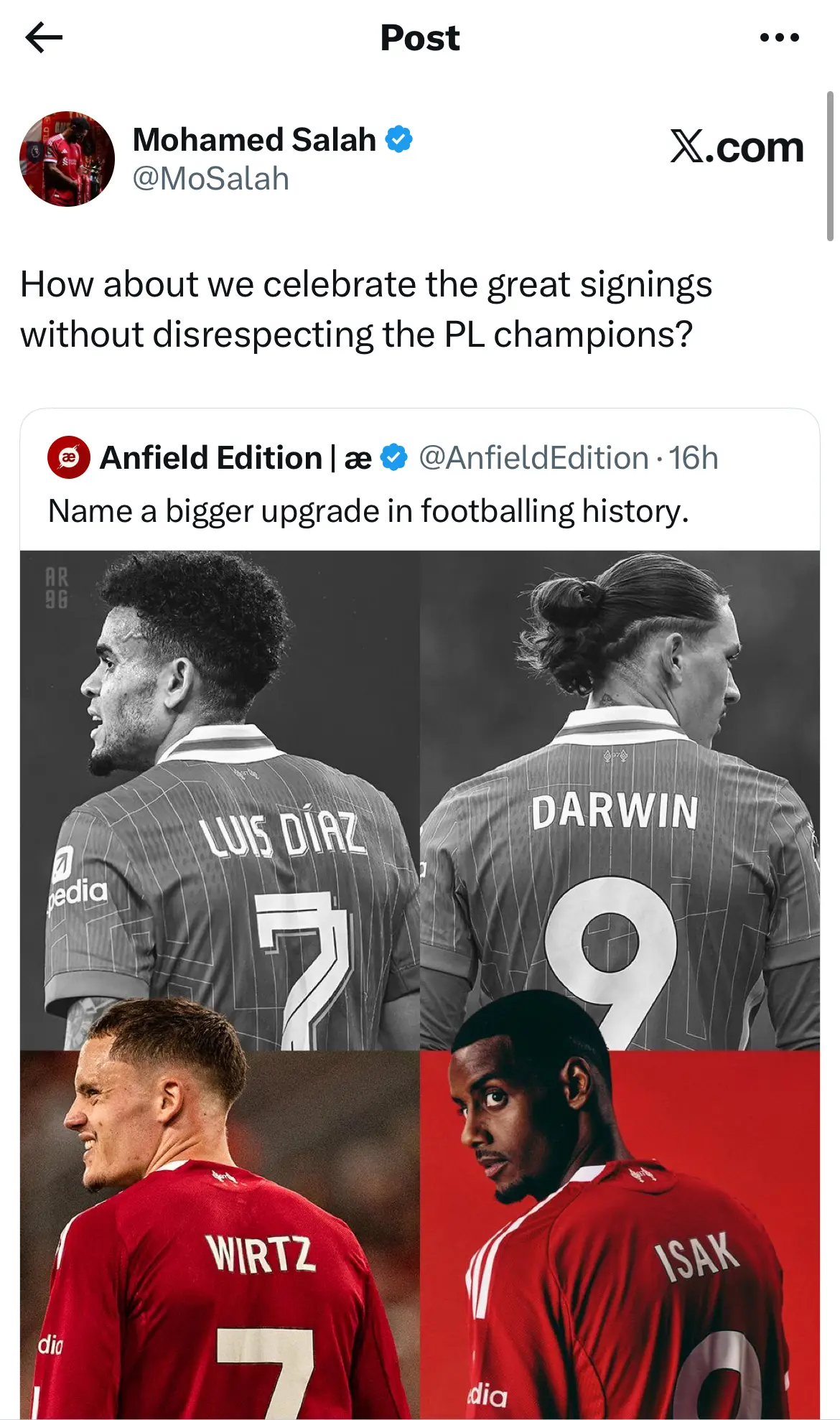View the quoted post's player image collage
This screenshot has width=840, height=1420.
[420, 984]
